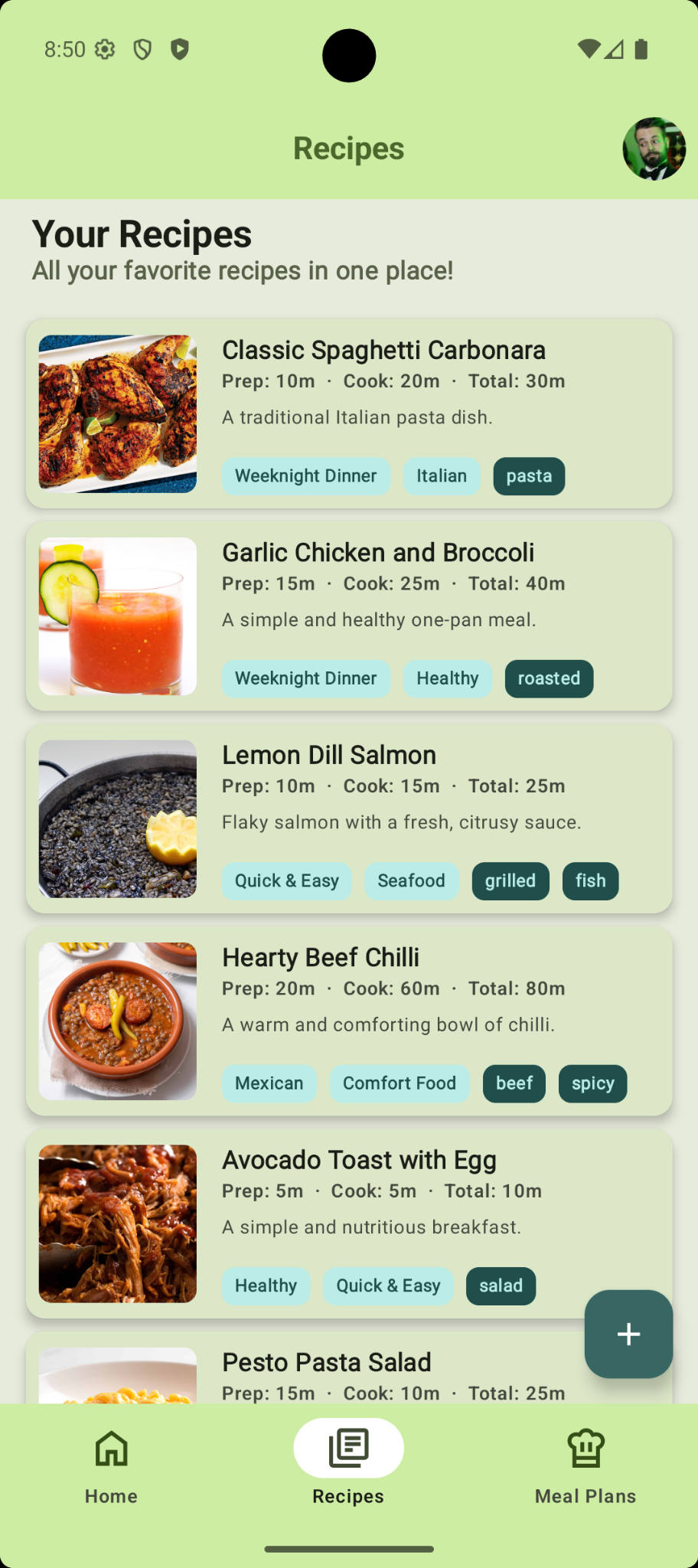Viewport: 698px width, 1568px height.
Task: Open the Pesto Pasta Salad recipe
Action: tap(327, 1362)
